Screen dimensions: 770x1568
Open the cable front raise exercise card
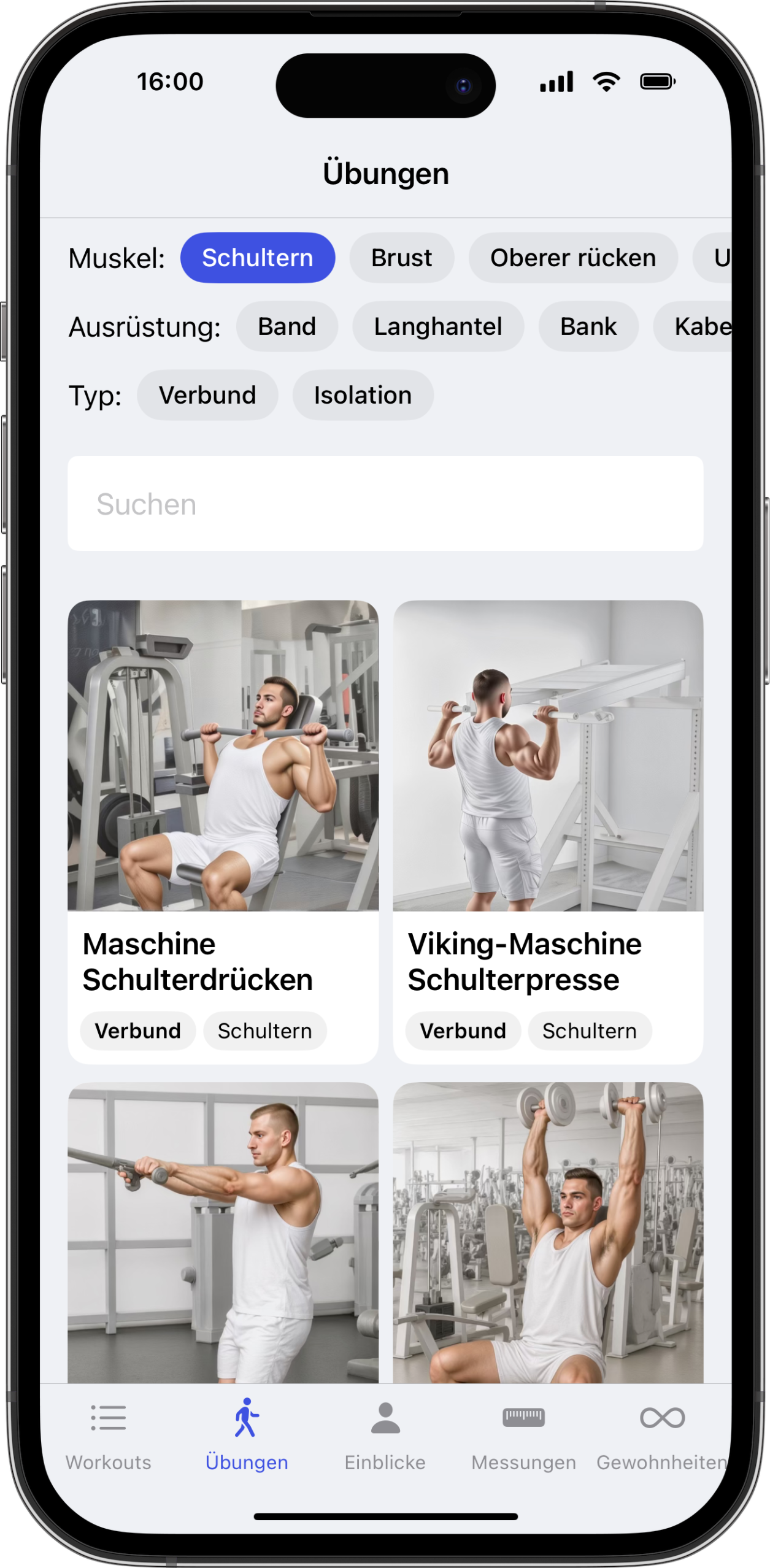pyautogui.click(x=223, y=1233)
